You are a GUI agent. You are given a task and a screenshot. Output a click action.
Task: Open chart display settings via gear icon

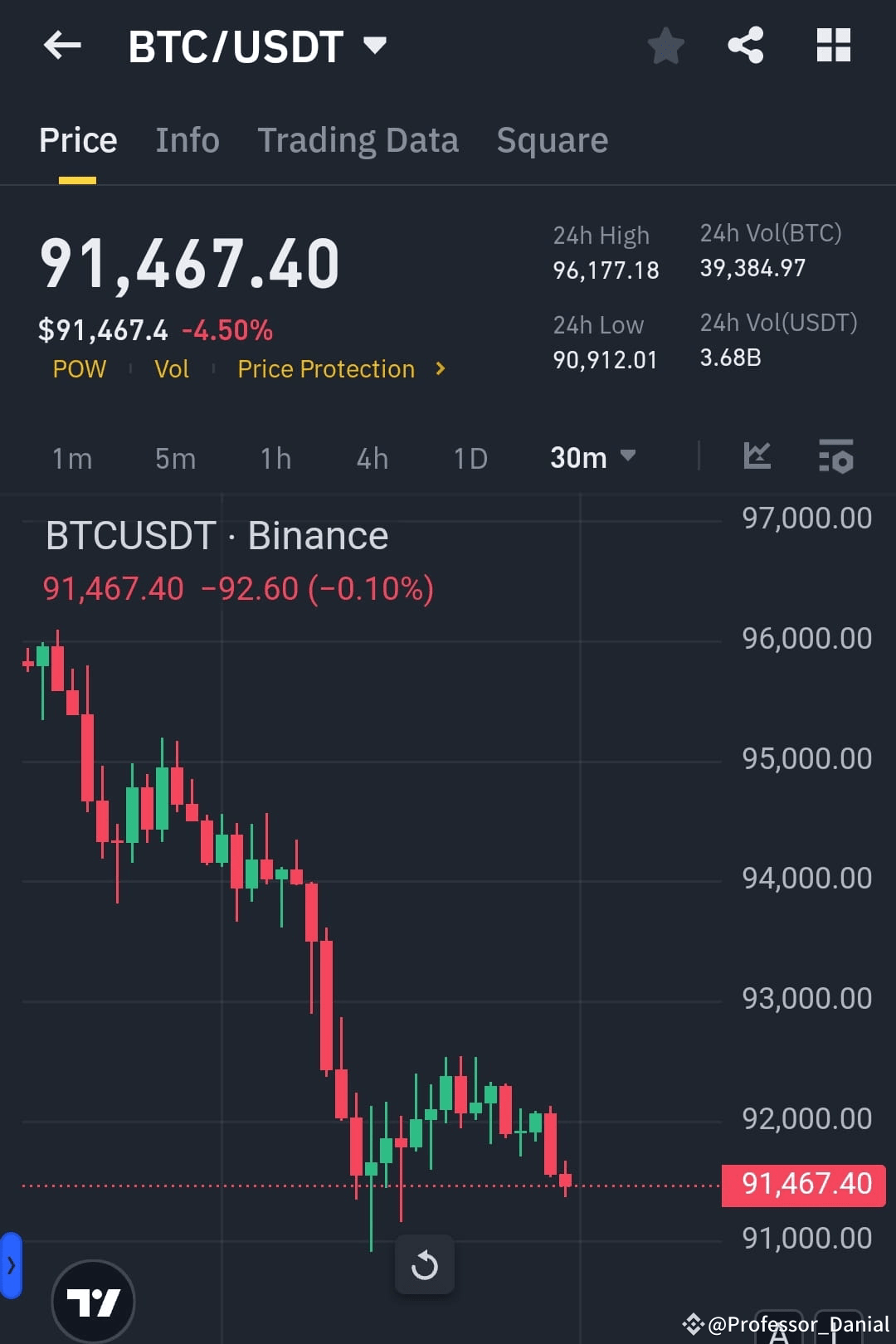point(836,457)
